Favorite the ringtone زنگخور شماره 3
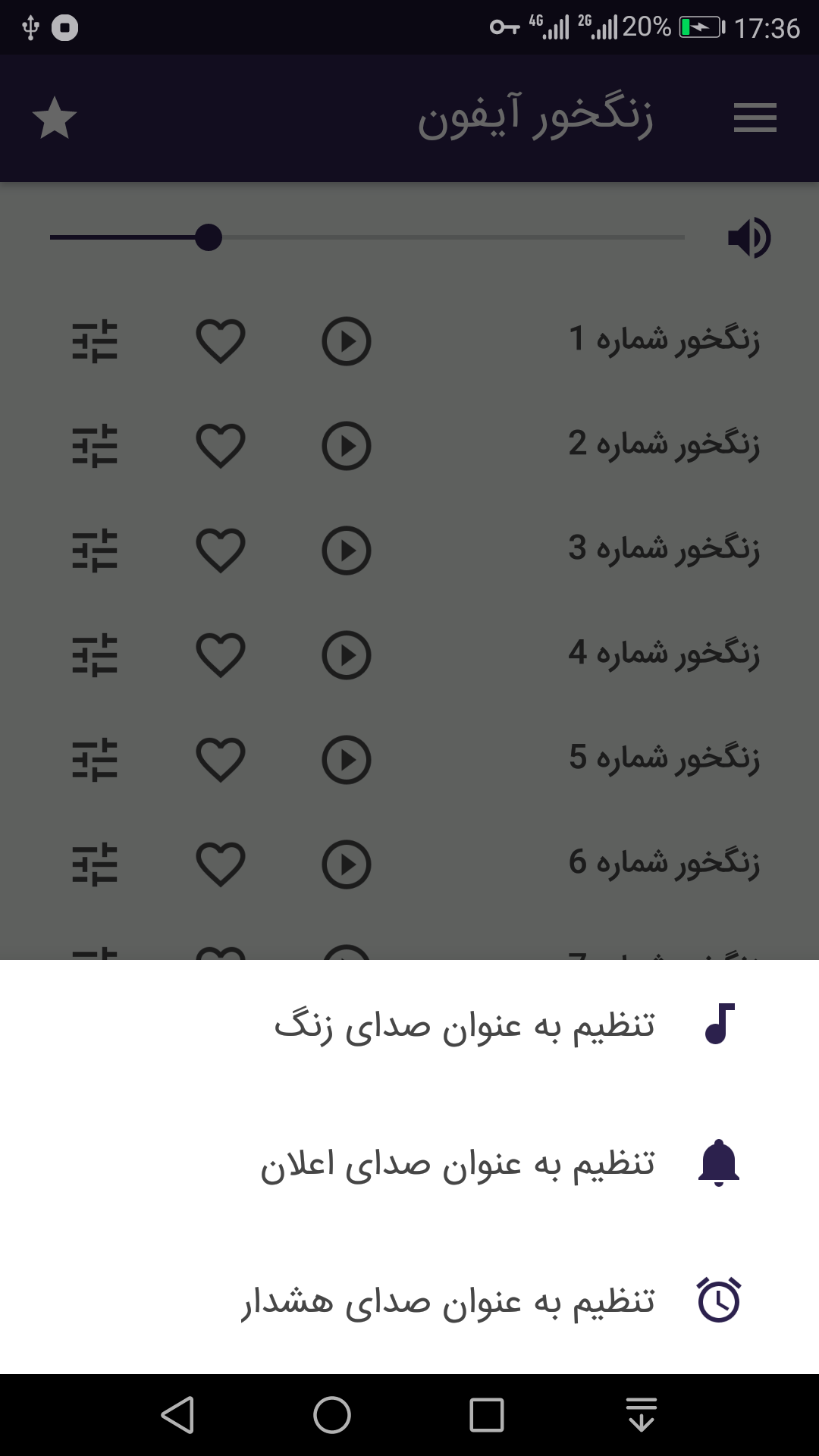The image size is (819, 1456). click(x=220, y=550)
